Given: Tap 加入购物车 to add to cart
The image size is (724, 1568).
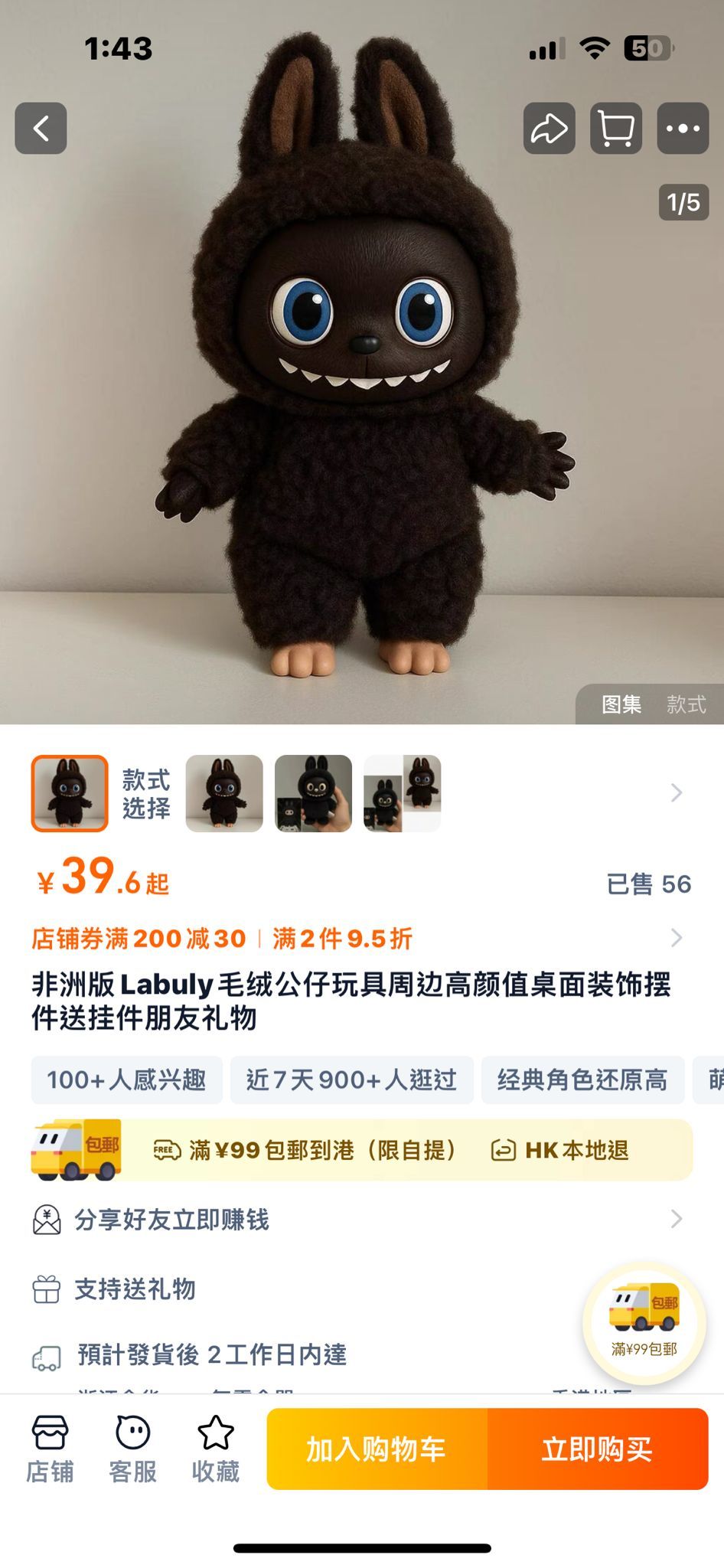Looking at the screenshot, I should tap(377, 1449).
